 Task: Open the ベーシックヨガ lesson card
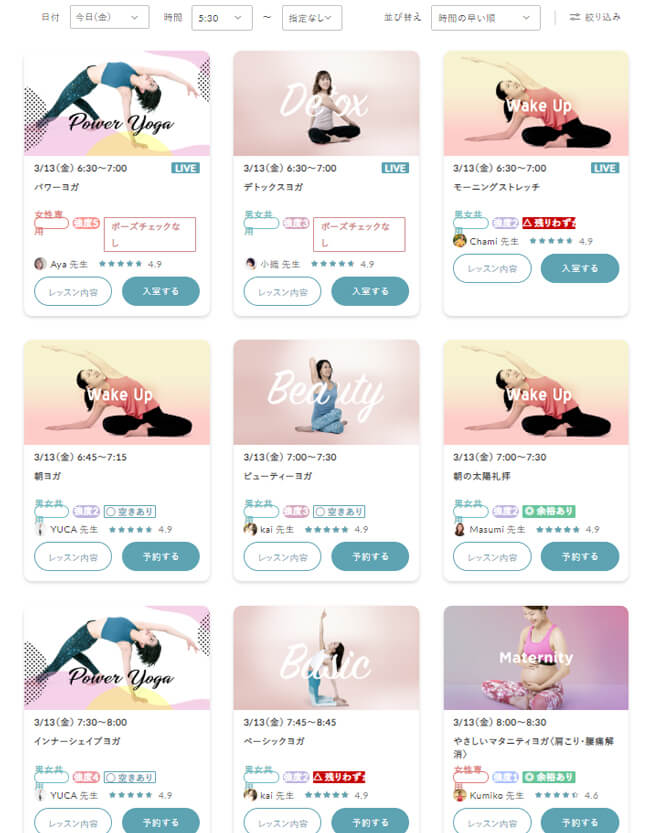(326, 658)
